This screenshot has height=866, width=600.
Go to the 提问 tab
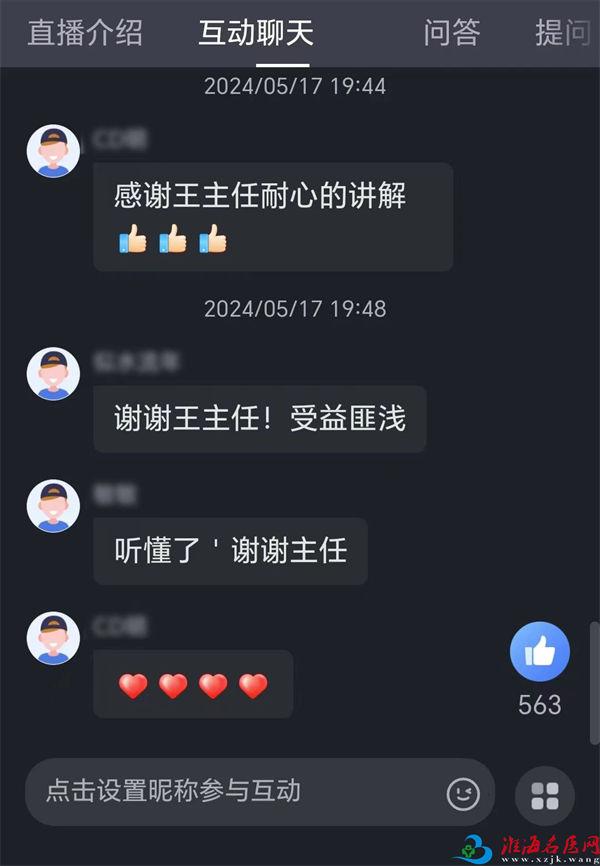tap(565, 33)
